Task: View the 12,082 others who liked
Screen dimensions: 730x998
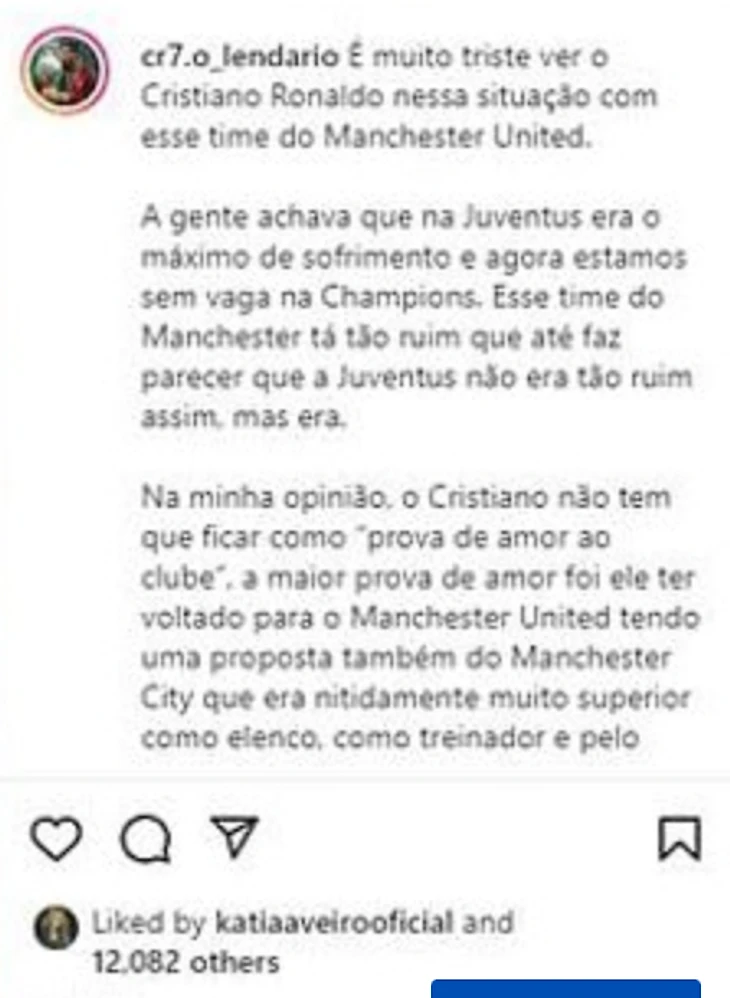Action: pos(187,962)
